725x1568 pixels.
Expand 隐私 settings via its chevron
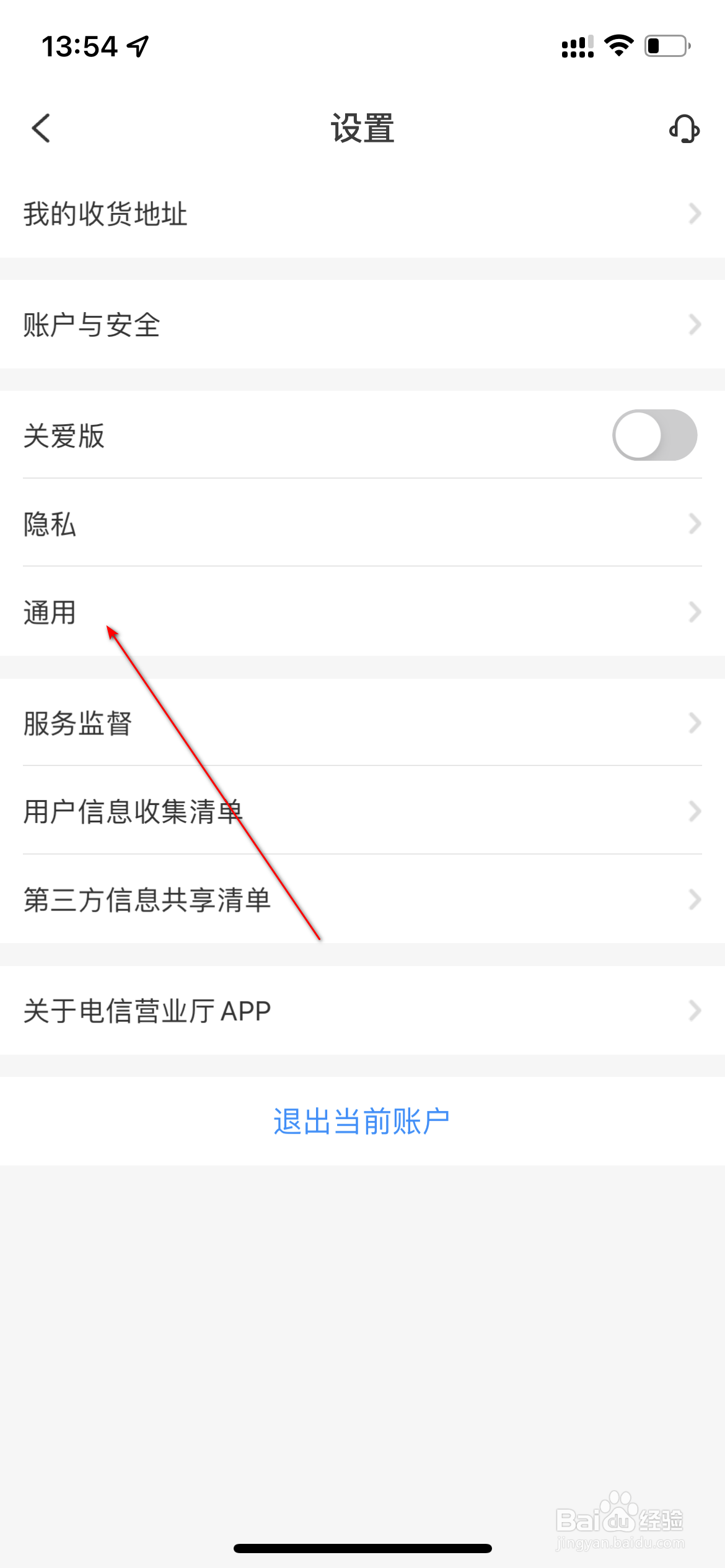(694, 525)
